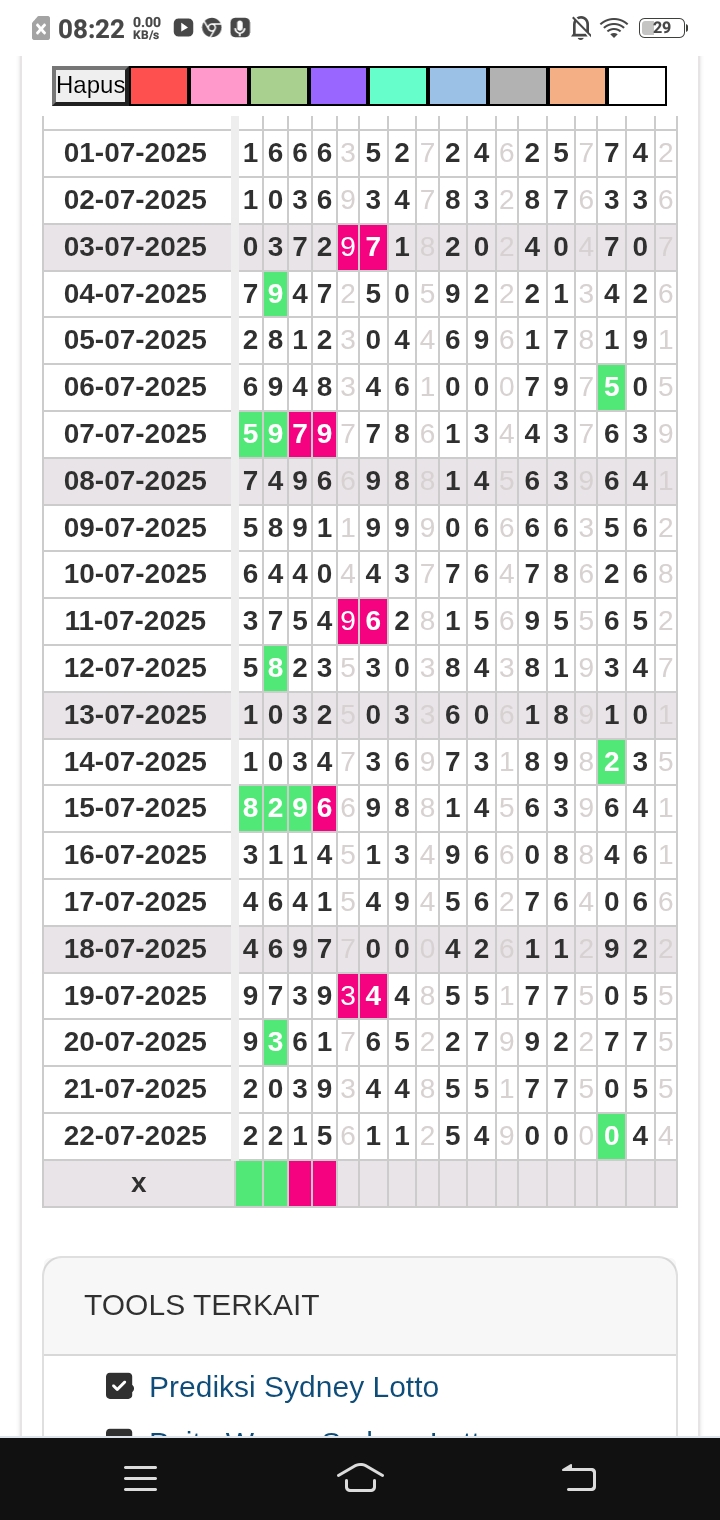Screen dimensions: 720x1520
Task: Open the Prediksi Sydney Lotto link
Action: click(293, 1387)
